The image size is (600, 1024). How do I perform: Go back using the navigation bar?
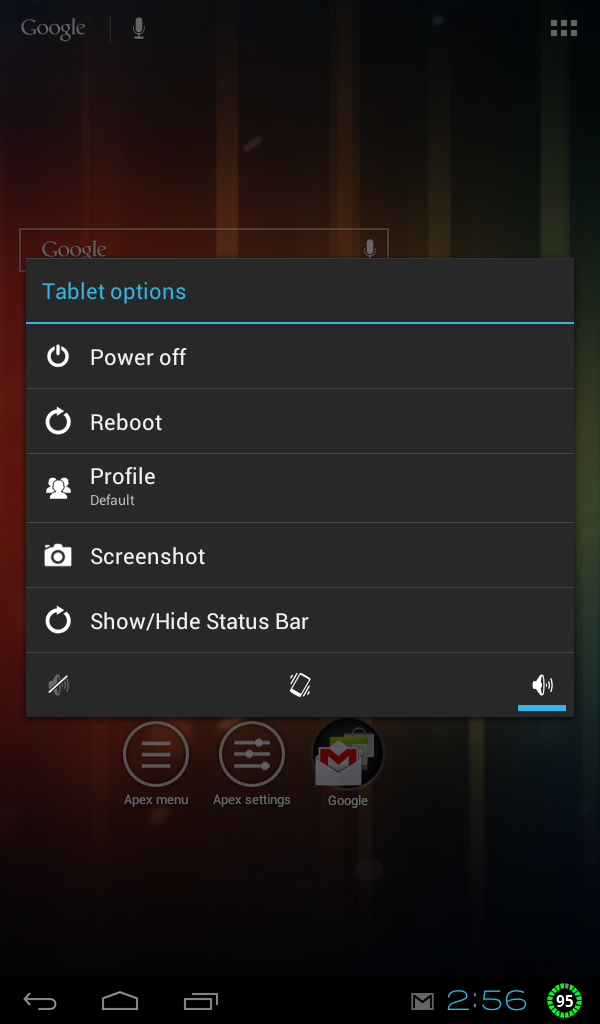point(40,1000)
